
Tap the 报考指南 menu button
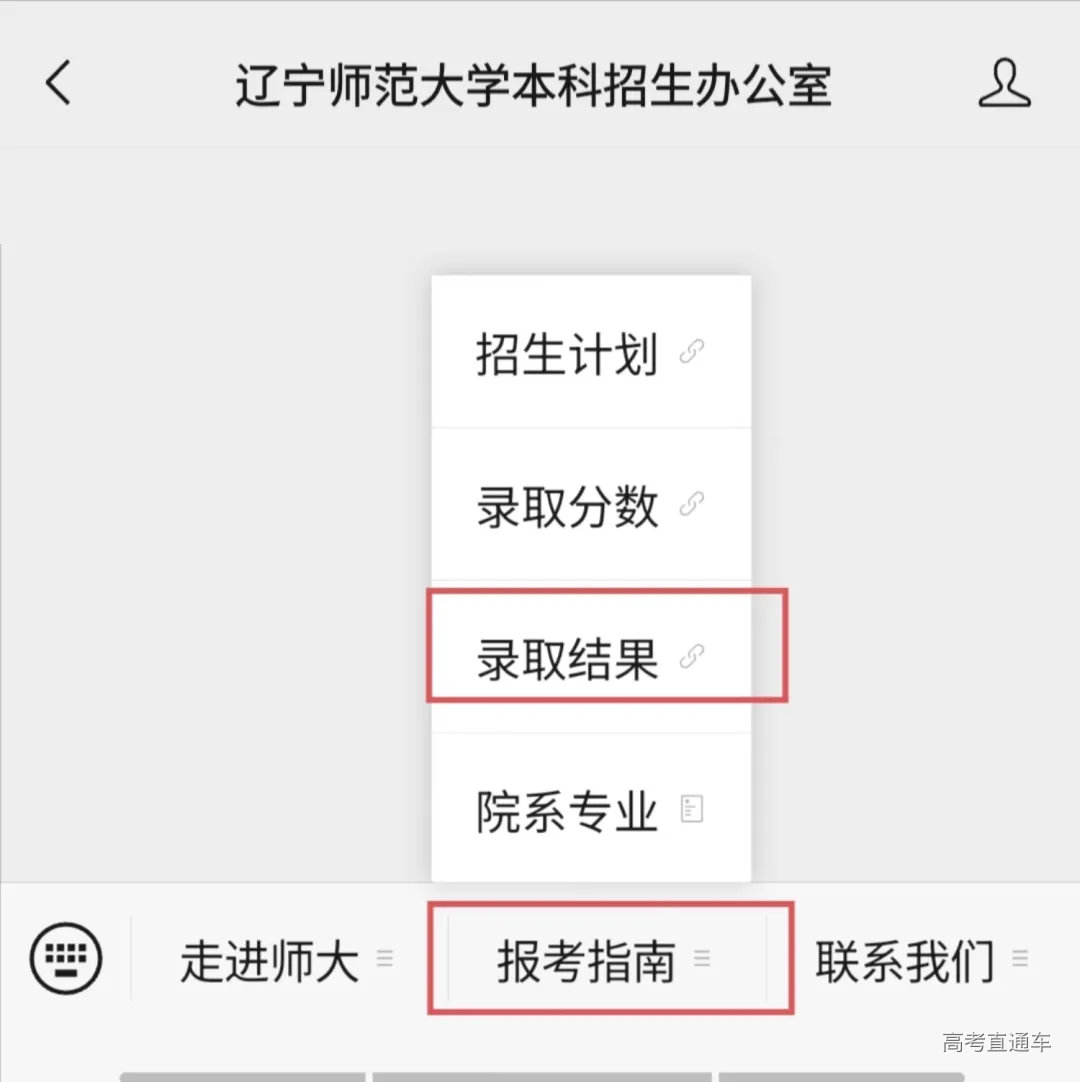[588, 960]
